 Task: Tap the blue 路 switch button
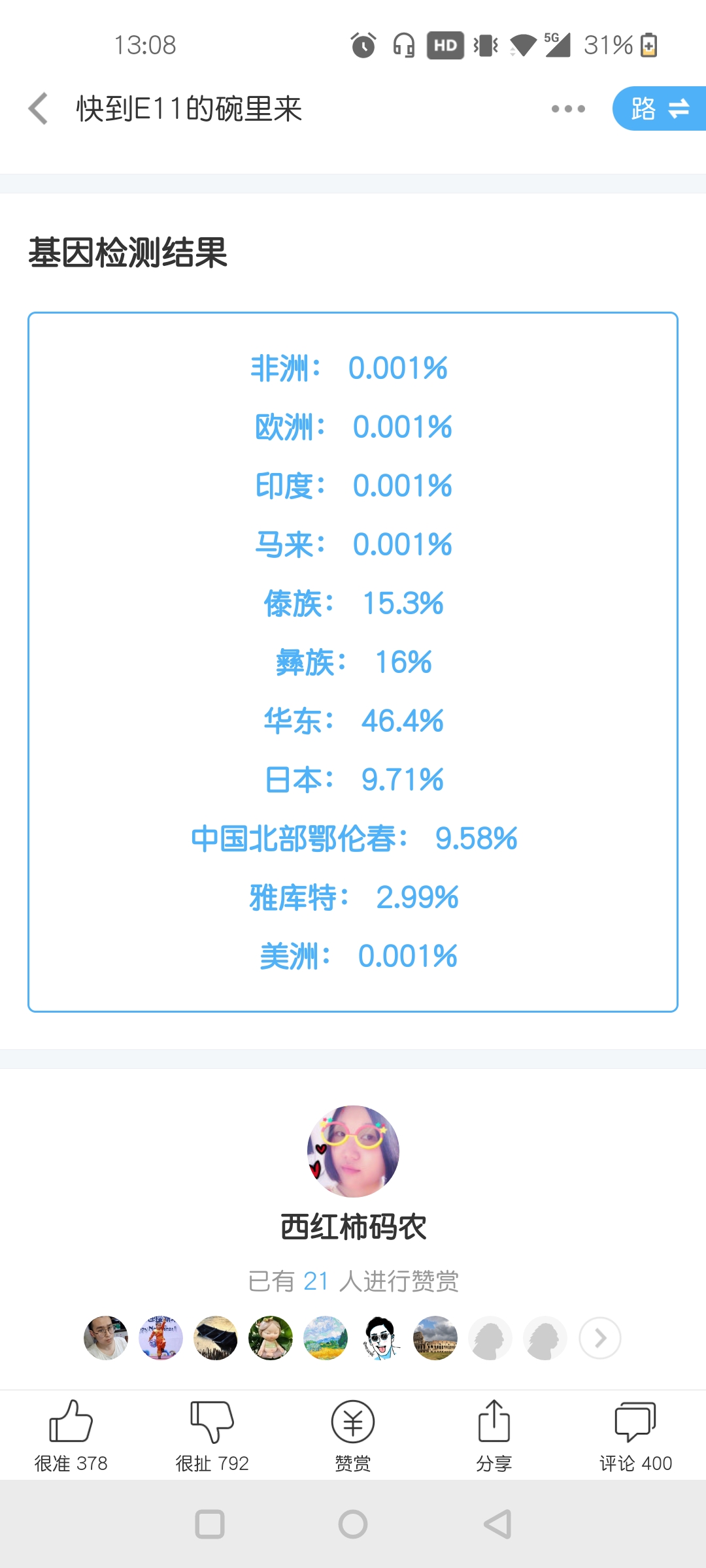(659, 108)
